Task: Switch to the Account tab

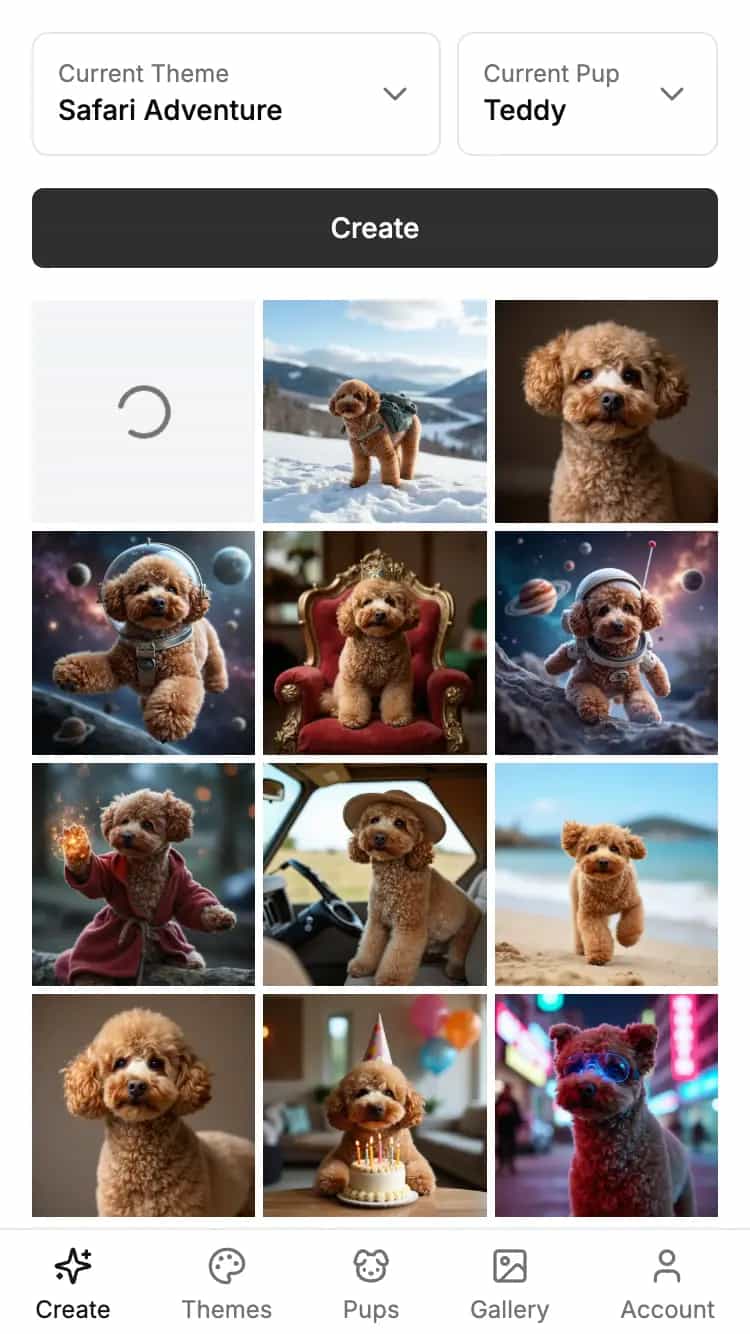Action: tap(667, 1284)
